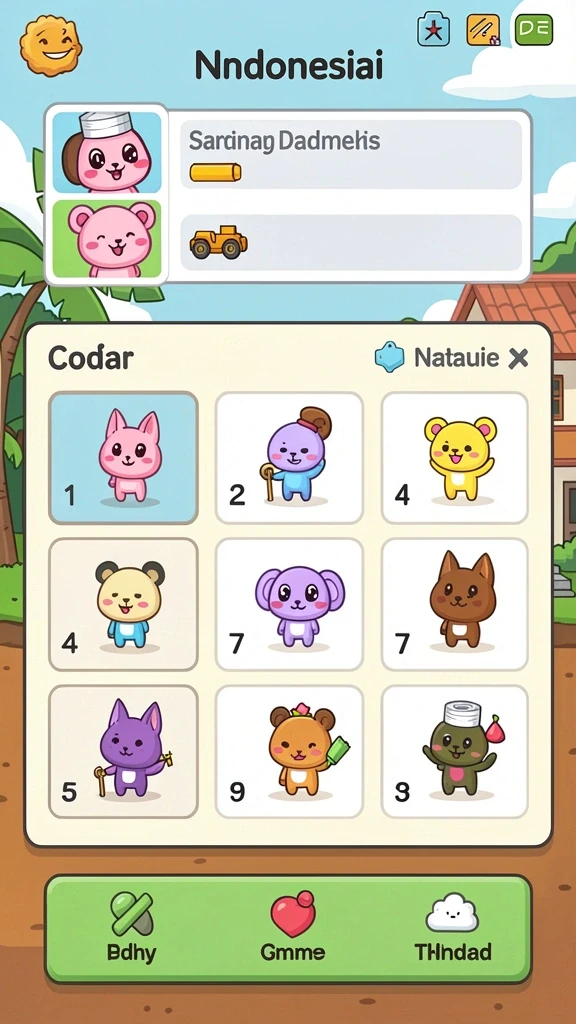Open the green DE button
576x1024 pixels.
[x=534, y=29]
